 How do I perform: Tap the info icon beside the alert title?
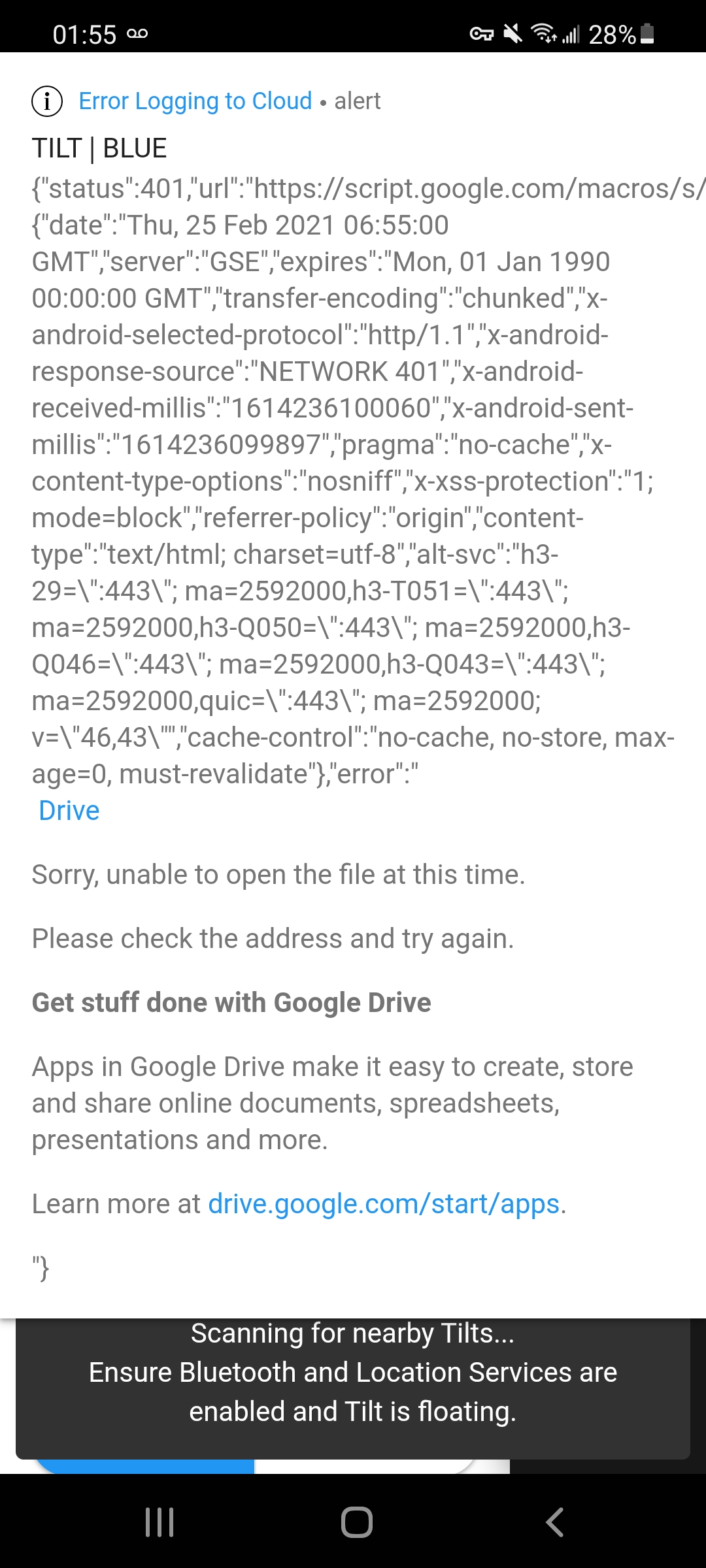[x=47, y=101]
